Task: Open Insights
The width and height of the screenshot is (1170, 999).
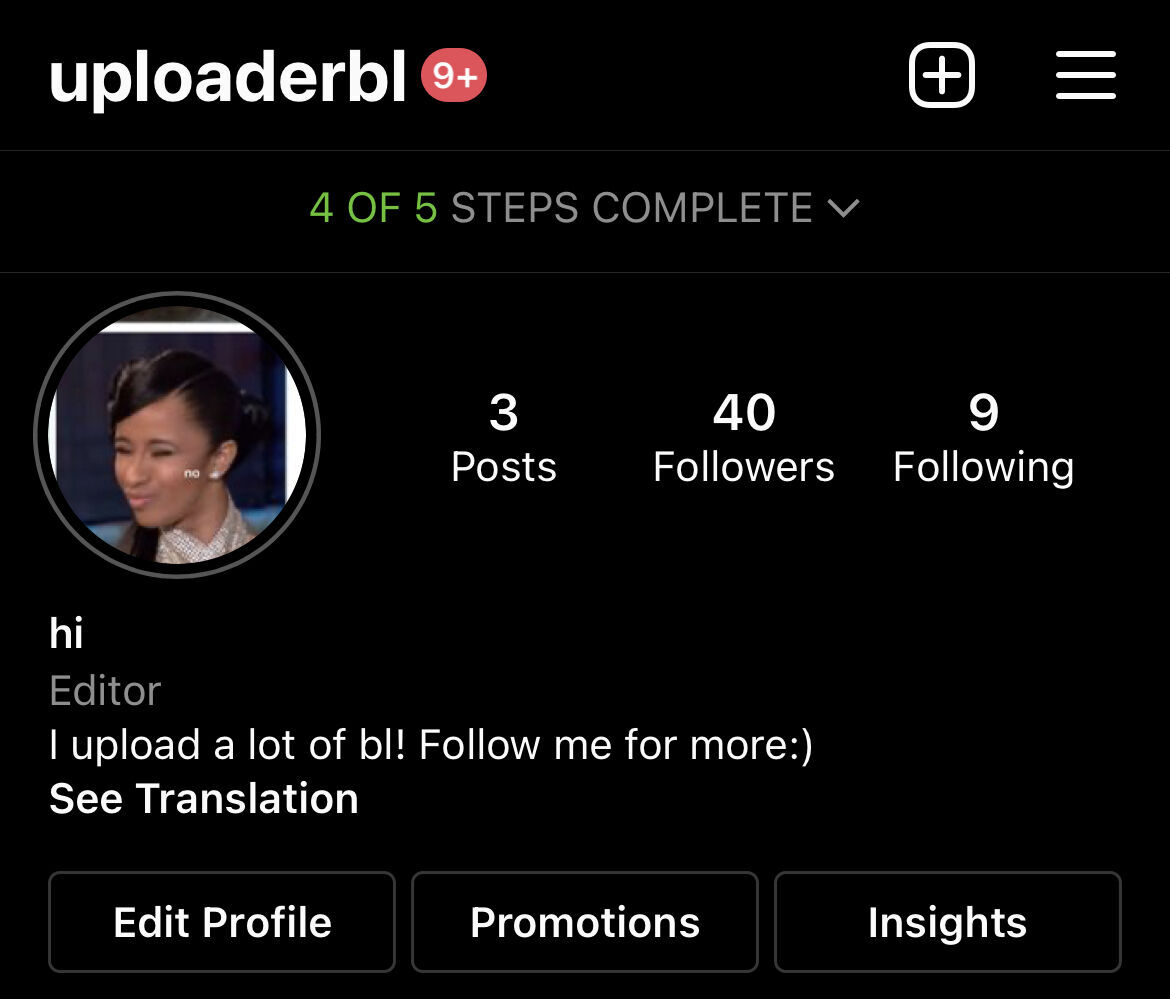Action: point(948,921)
